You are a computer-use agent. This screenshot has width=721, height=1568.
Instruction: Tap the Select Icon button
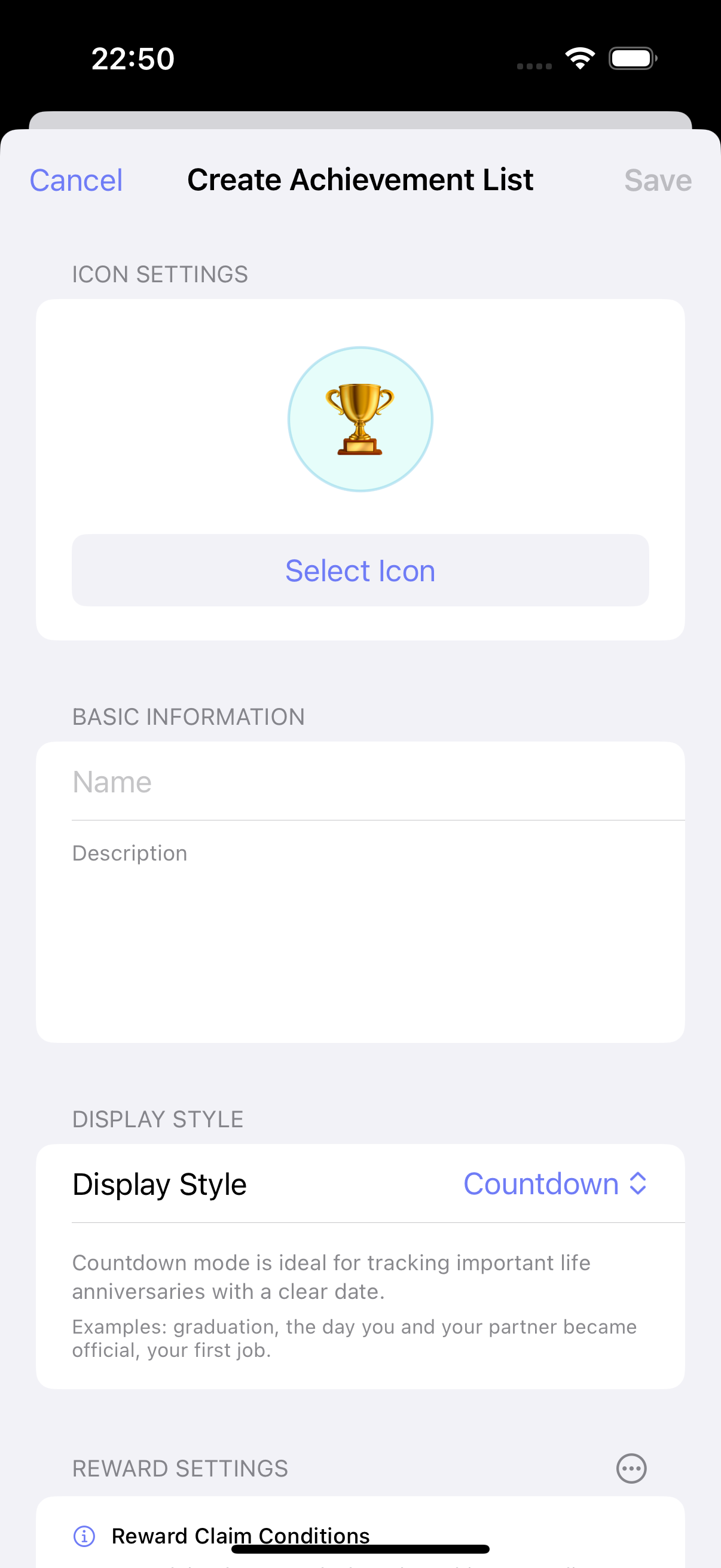(360, 571)
